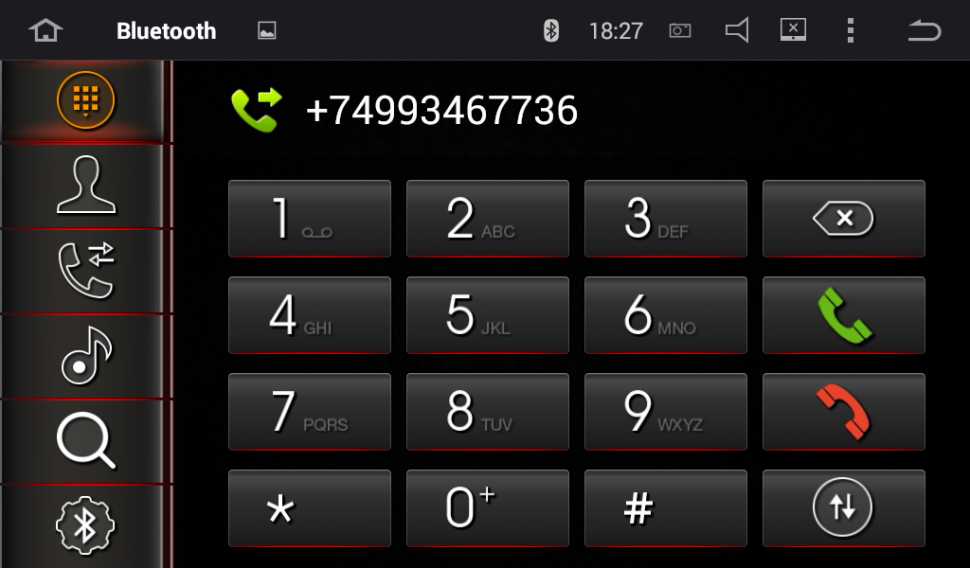Tap the star key
970x568 pixels.
click(309, 508)
